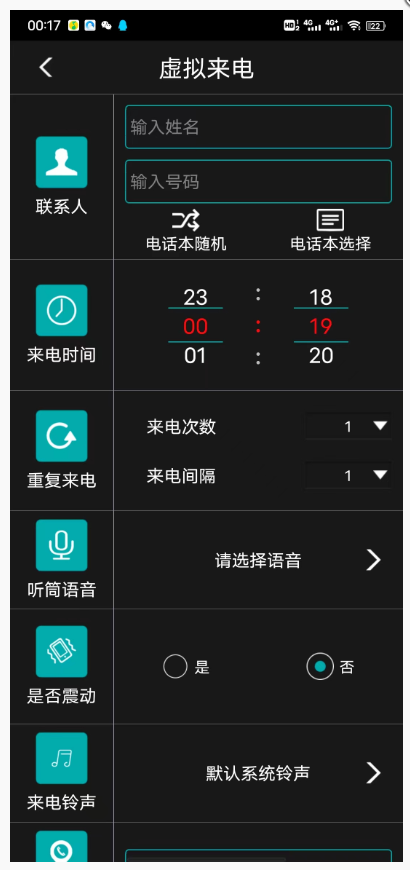Tap the 输入号码 number field

coord(259,181)
